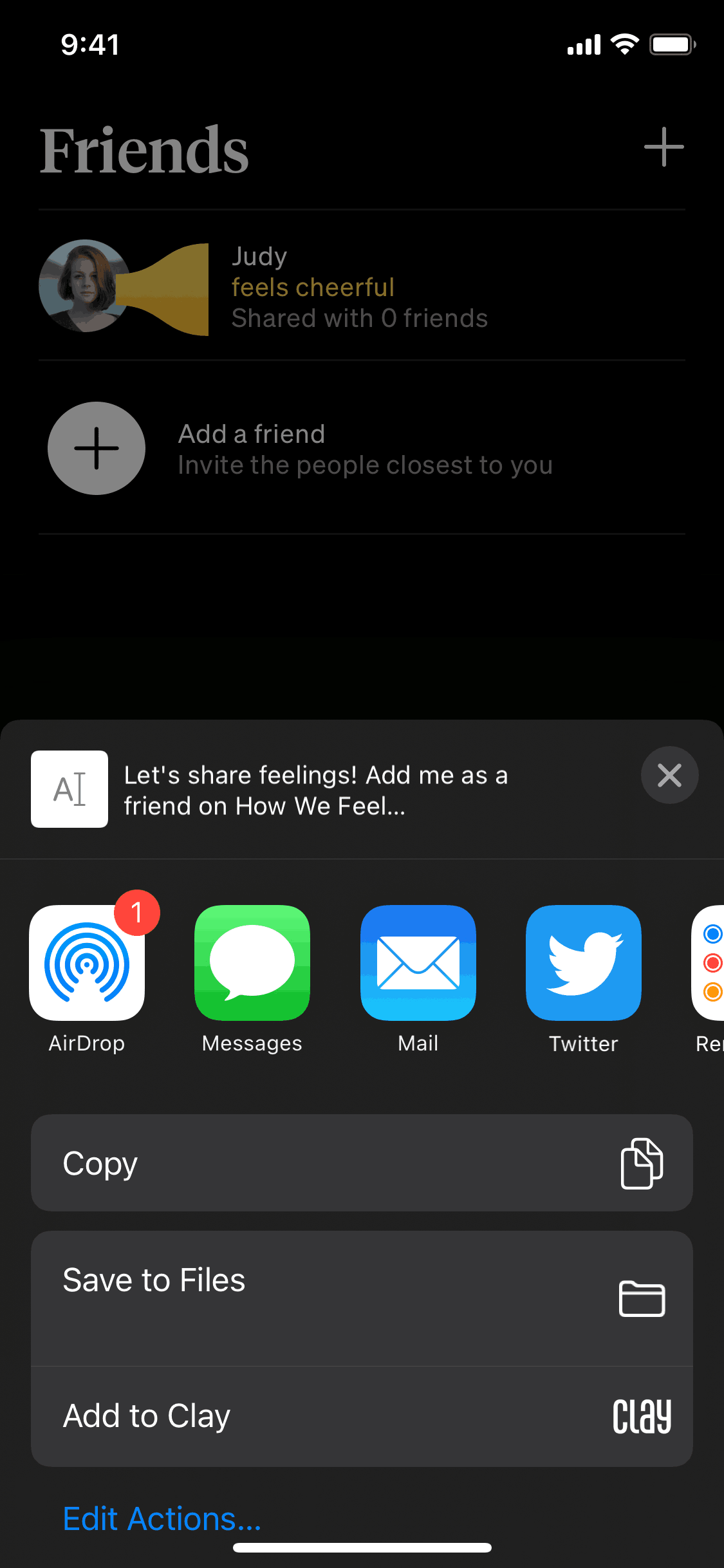Select Add to Clay action
This screenshot has height=1568, width=724.
[x=362, y=1416]
